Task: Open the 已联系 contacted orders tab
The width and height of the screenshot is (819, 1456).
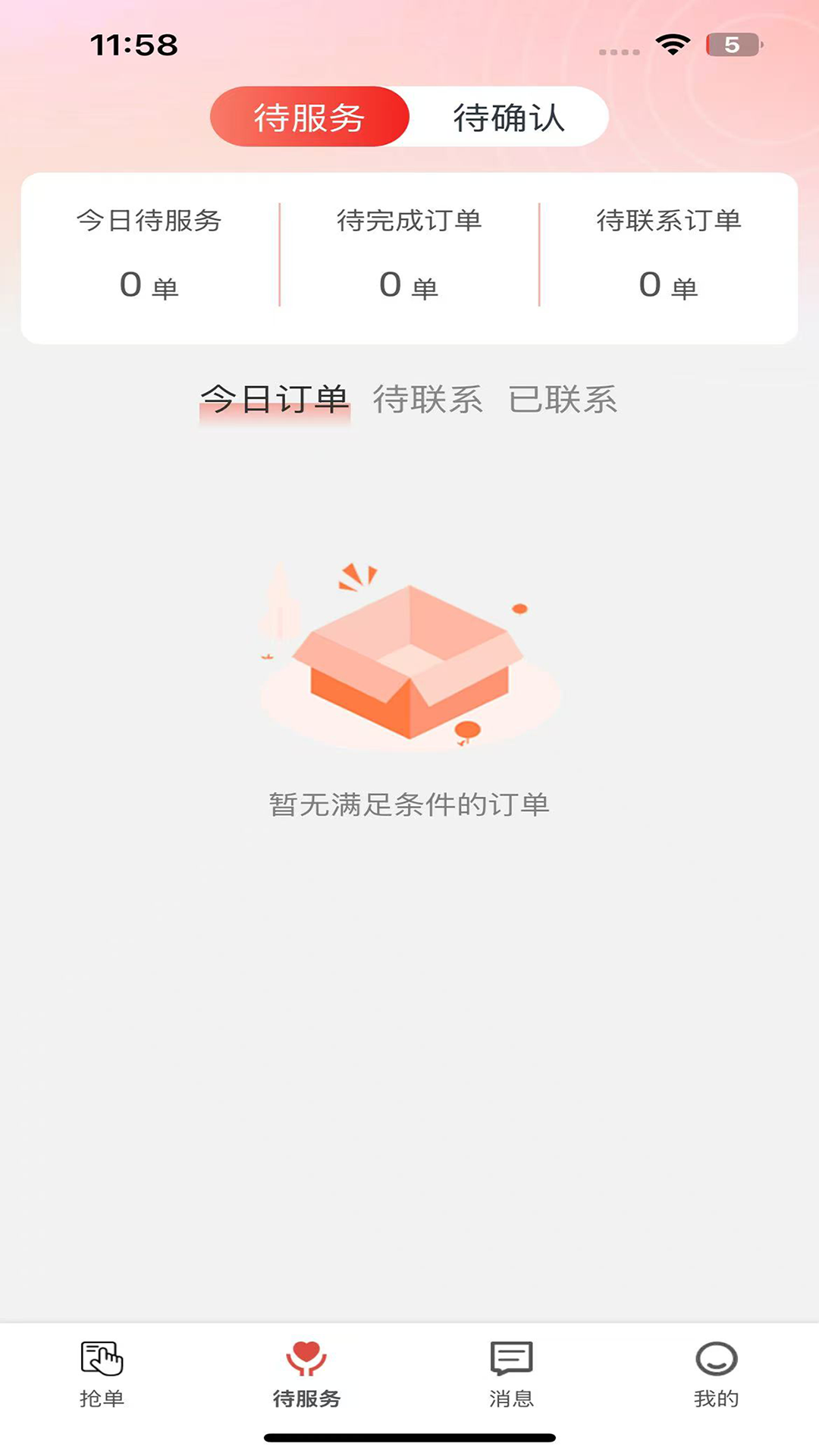Action: (565, 400)
